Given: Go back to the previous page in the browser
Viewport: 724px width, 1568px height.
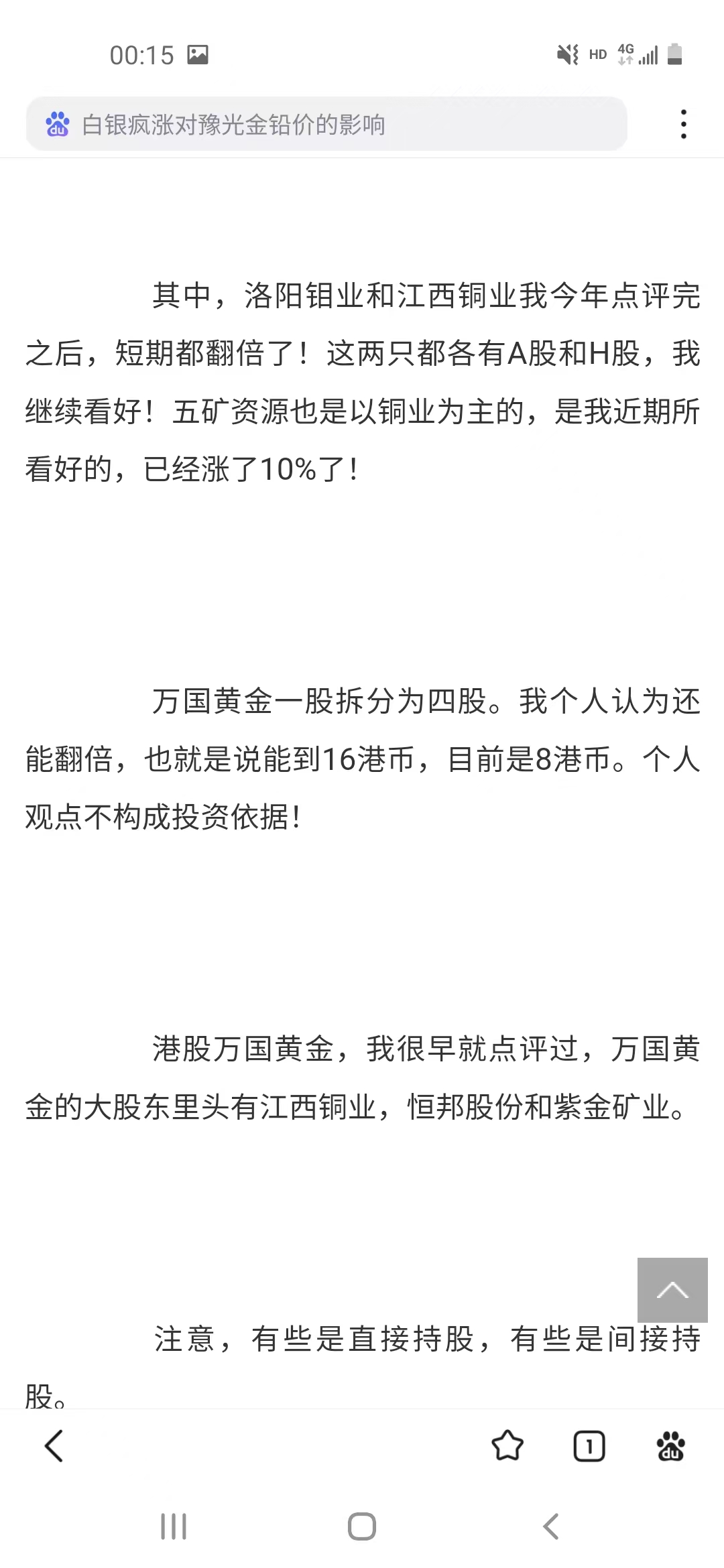Looking at the screenshot, I should [54, 1445].
